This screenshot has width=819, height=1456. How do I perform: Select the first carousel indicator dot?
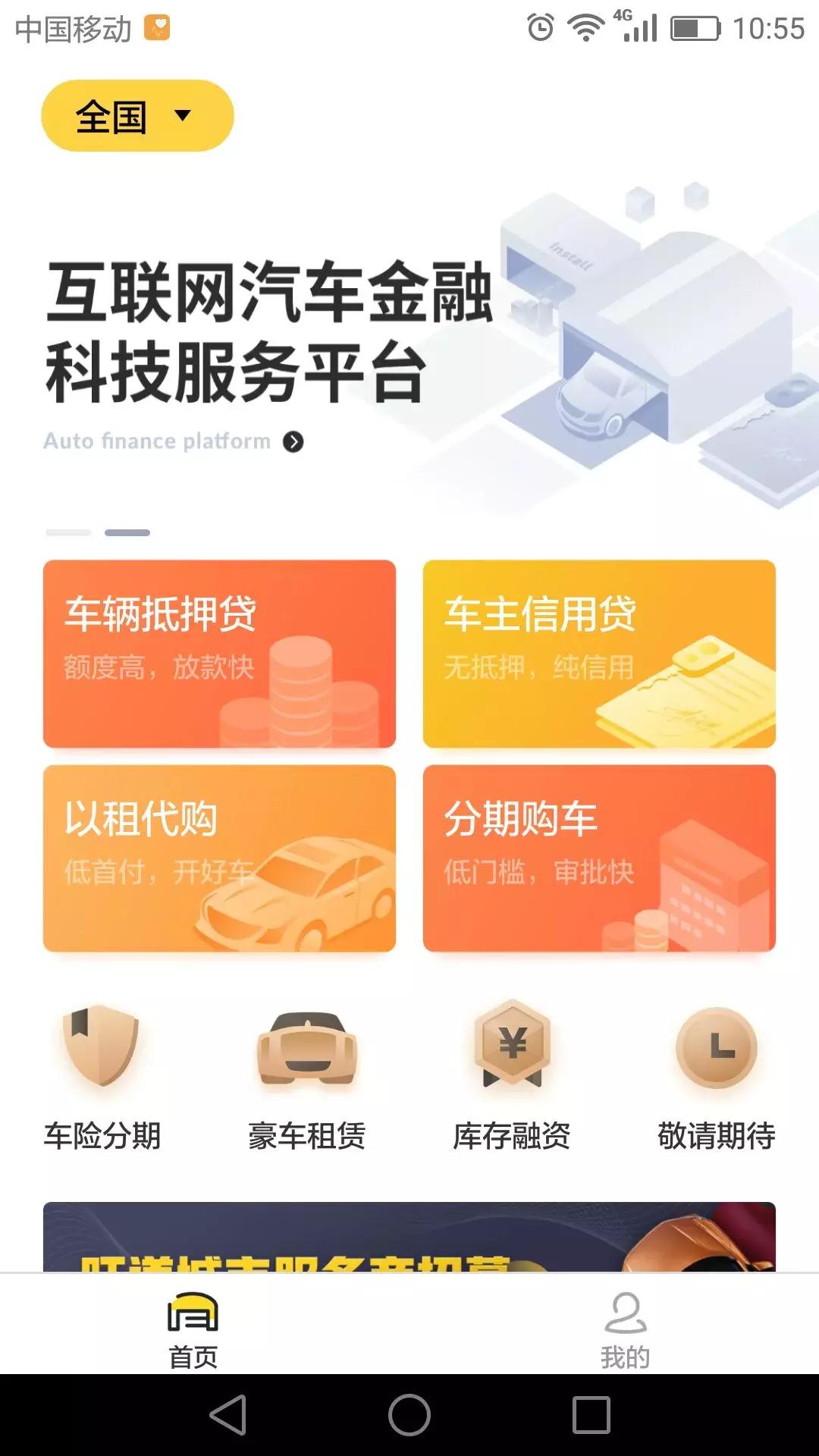[67, 533]
